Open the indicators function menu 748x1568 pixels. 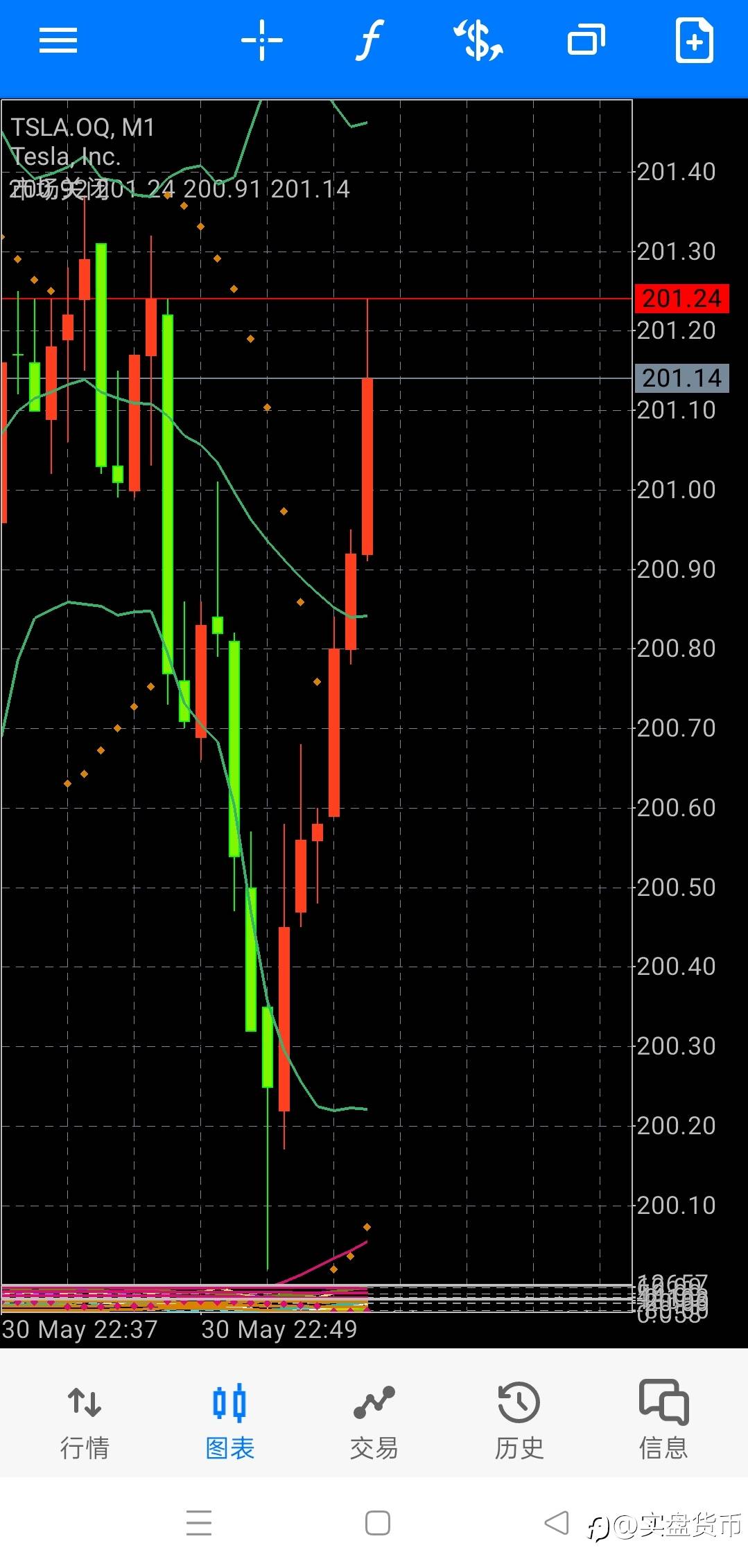click(370, 40)
